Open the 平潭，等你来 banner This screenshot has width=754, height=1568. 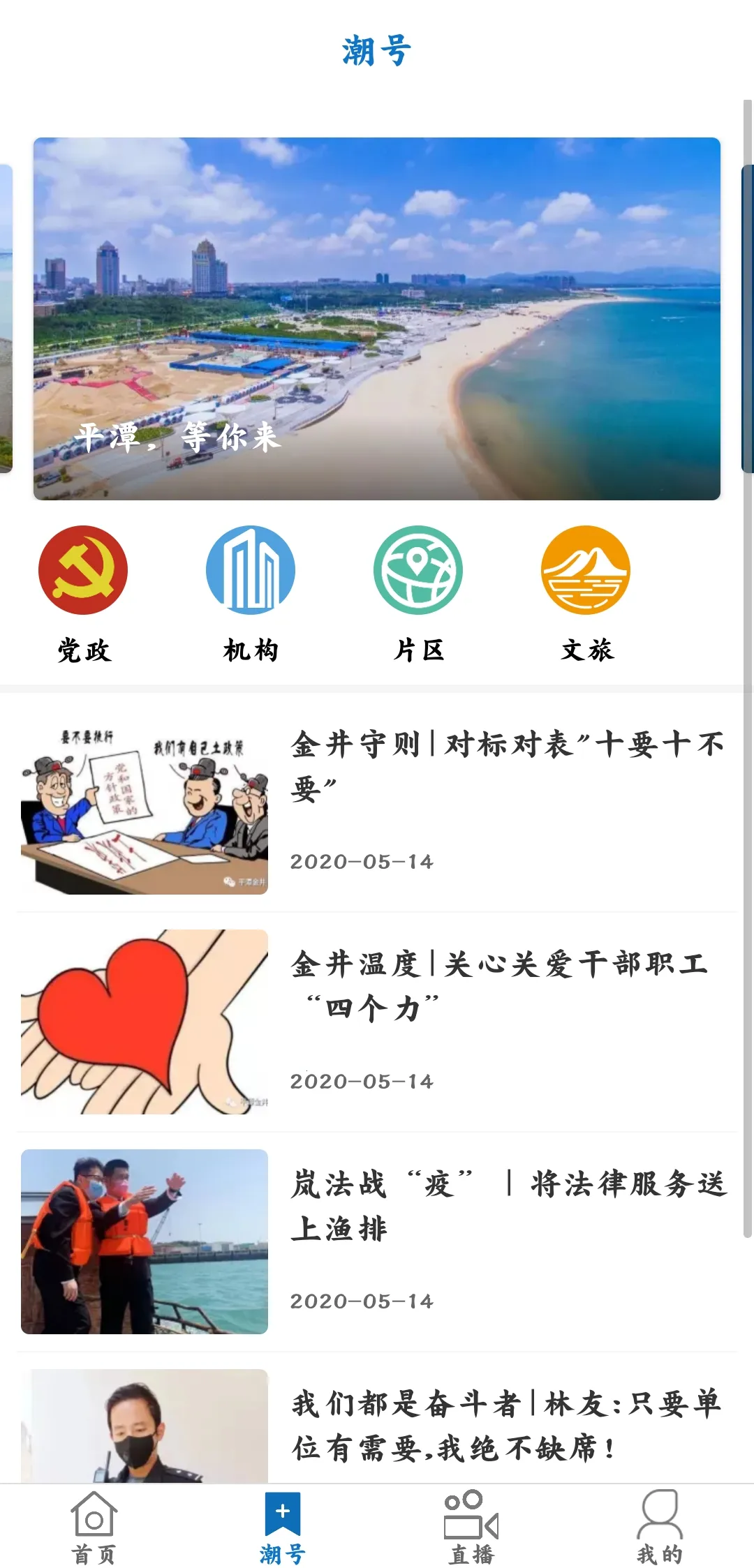[x=377, y=318]
